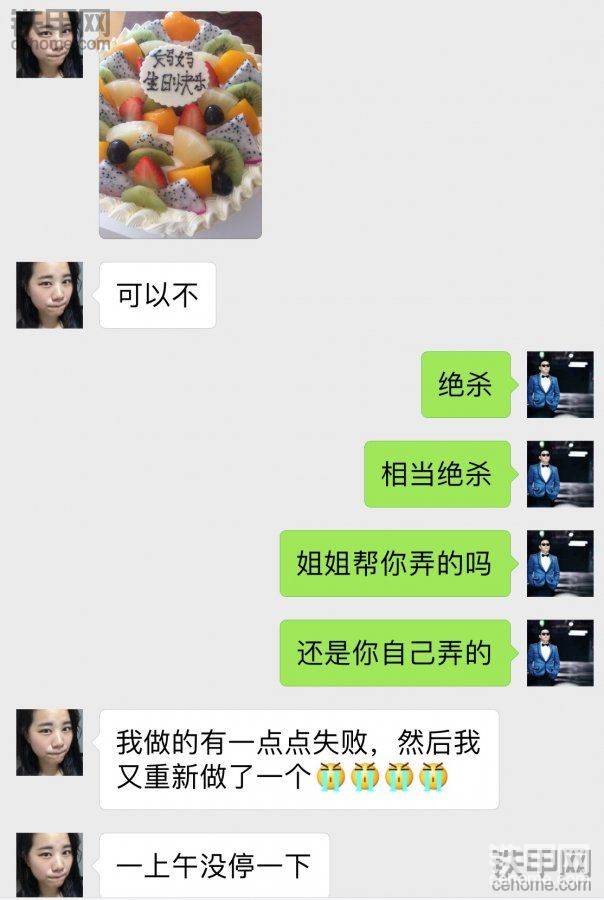Open sender's avatar beside "可以不" message
This screenshot has height=900, width=604.
49,295
